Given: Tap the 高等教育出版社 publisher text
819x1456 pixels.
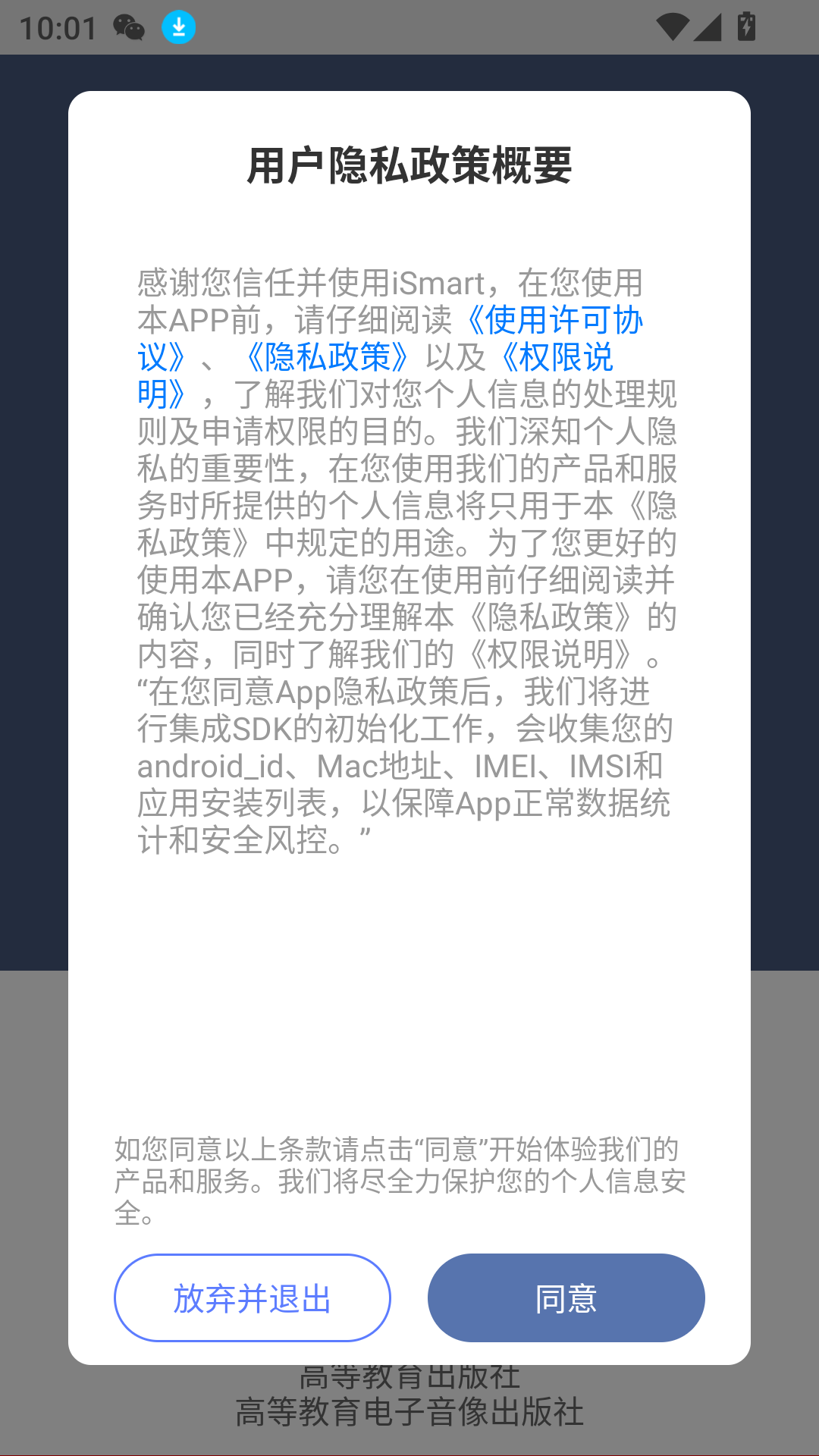Looking at the screenshot, I should tap(409, 1378).
